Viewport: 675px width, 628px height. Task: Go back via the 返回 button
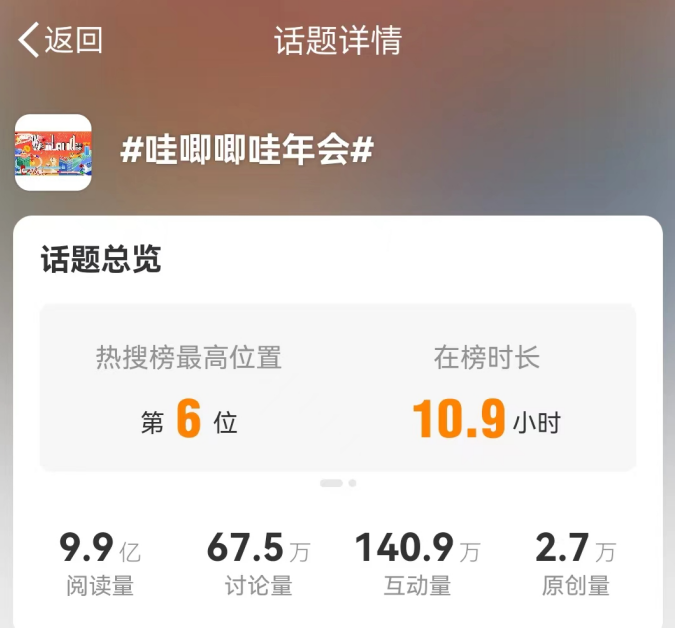[60, 40]
